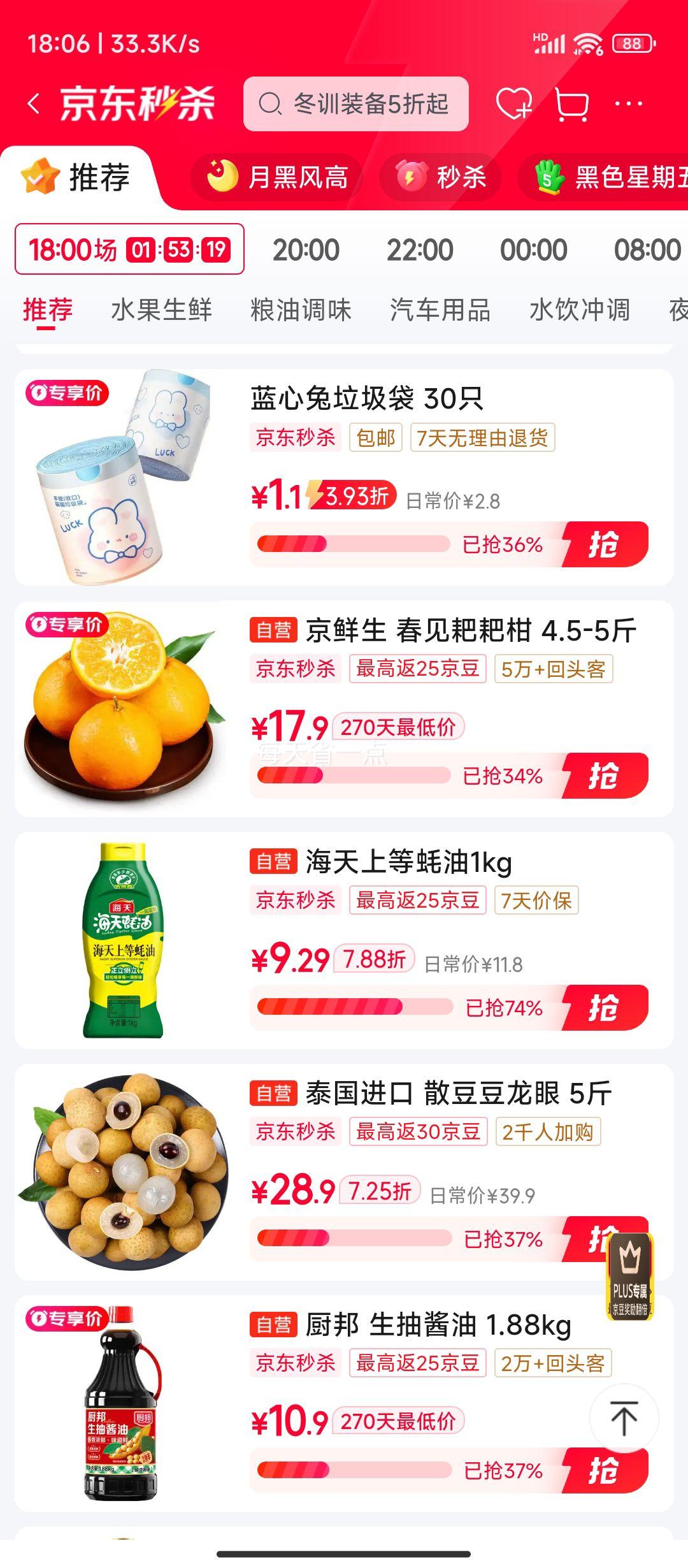
Task: Switch to the 月黑风高 tab
Action: click(278, 177)
